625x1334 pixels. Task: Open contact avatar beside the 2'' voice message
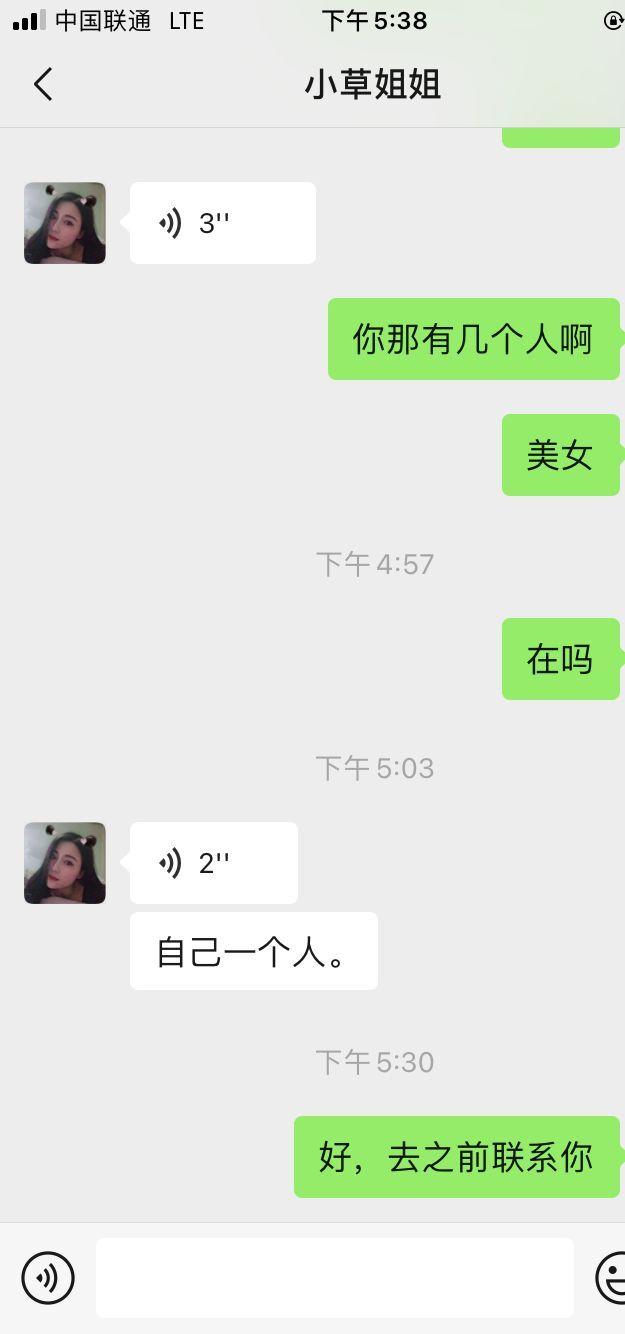(65, 863)
